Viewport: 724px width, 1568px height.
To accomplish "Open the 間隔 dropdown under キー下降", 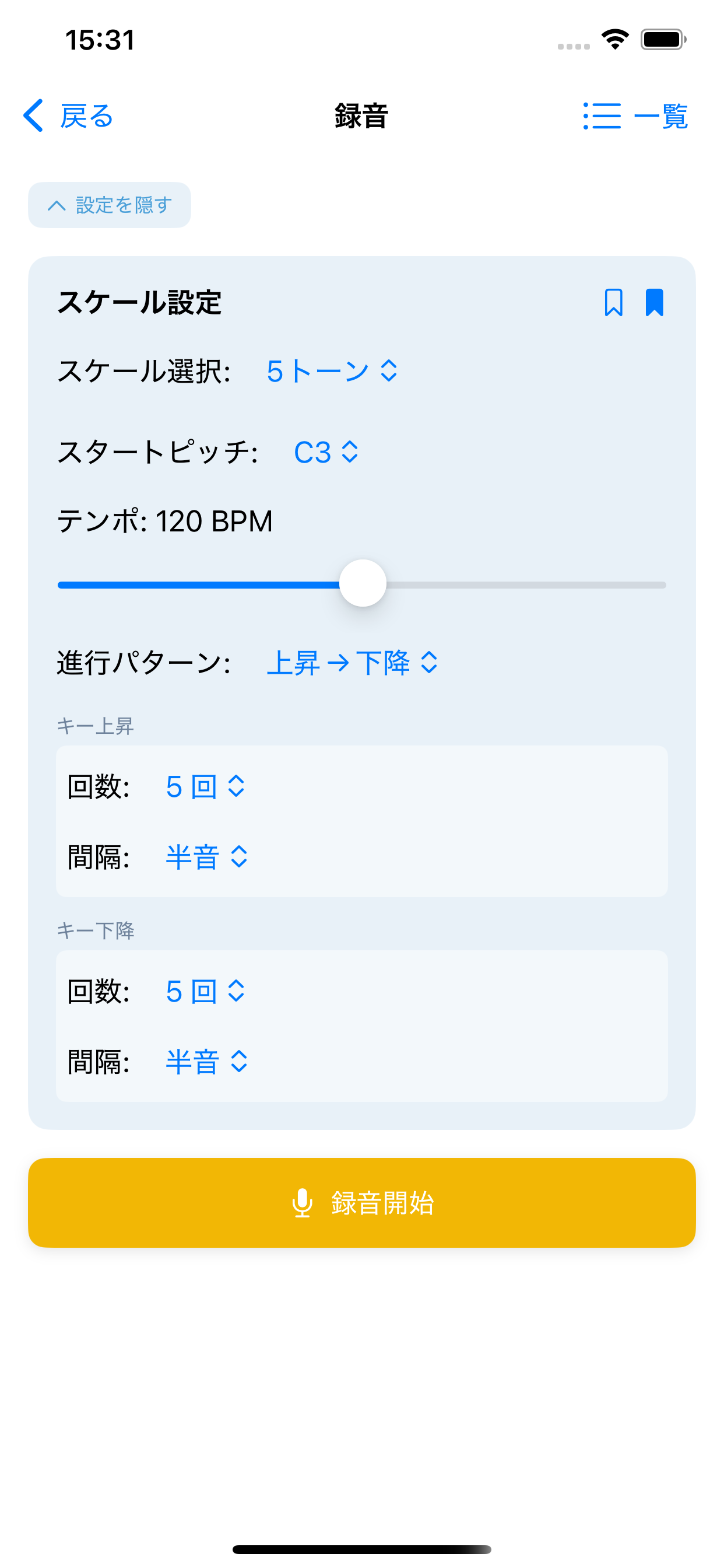I will click(x=206, y=1062).
